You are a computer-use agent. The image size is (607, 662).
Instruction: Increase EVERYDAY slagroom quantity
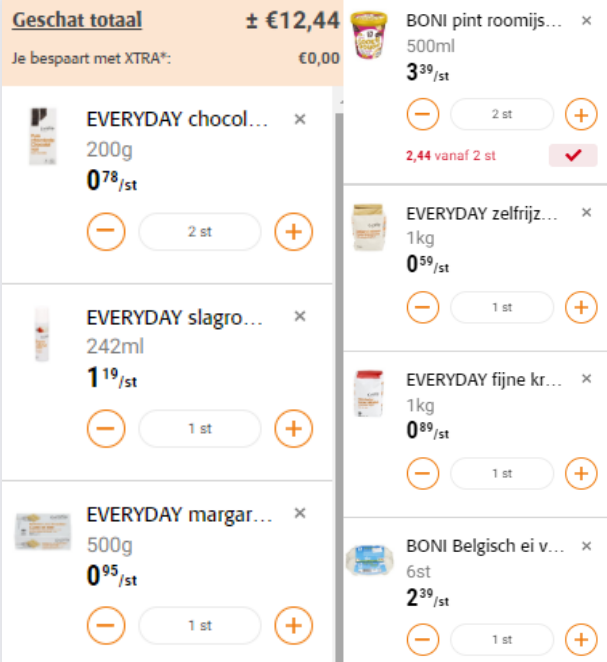pyautogui.click(x=293, y=428)
